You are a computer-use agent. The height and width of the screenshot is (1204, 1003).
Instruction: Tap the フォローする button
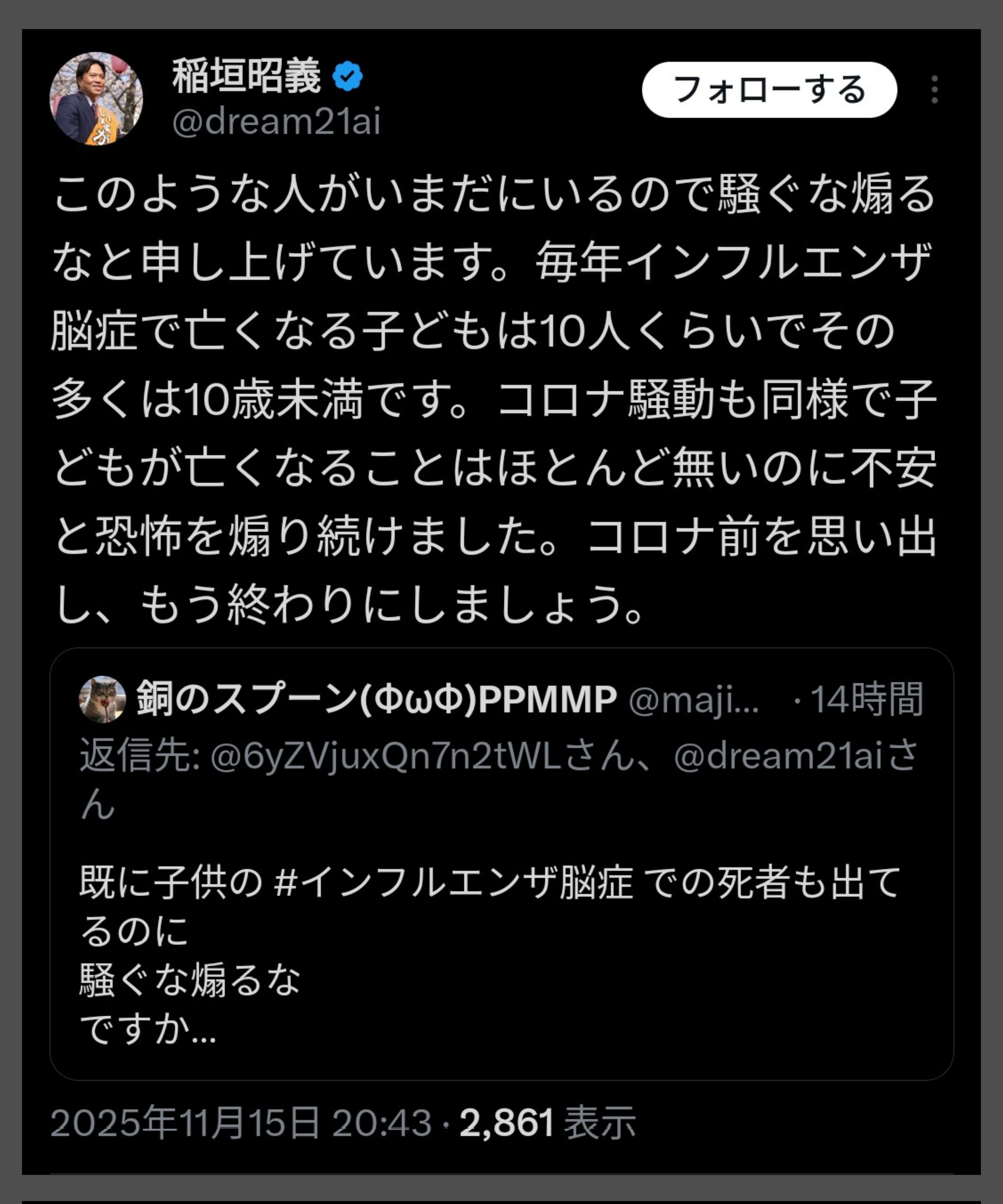pyautogui.click(x=768, y=90)
